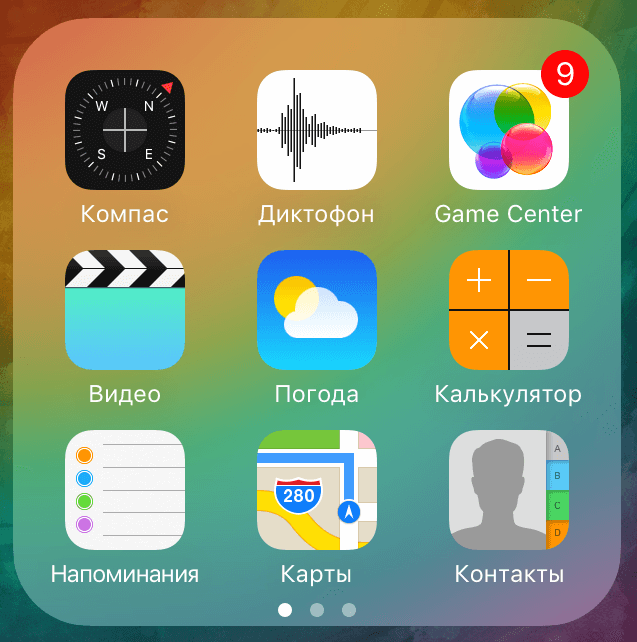
Task: Check the Погода weather app
Action: (x=317, y=310)
